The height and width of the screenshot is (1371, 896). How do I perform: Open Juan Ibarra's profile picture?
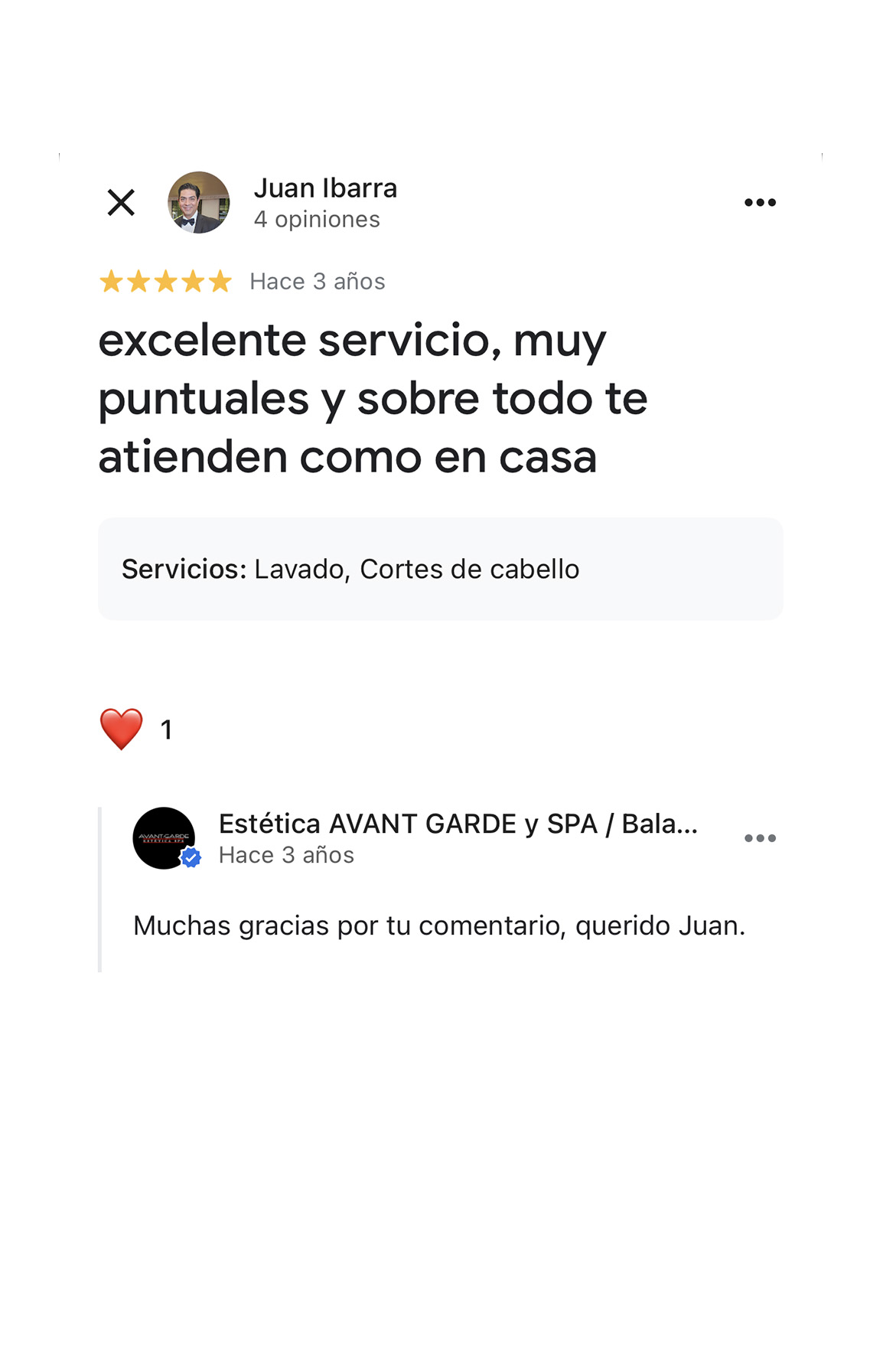(199, 203)
